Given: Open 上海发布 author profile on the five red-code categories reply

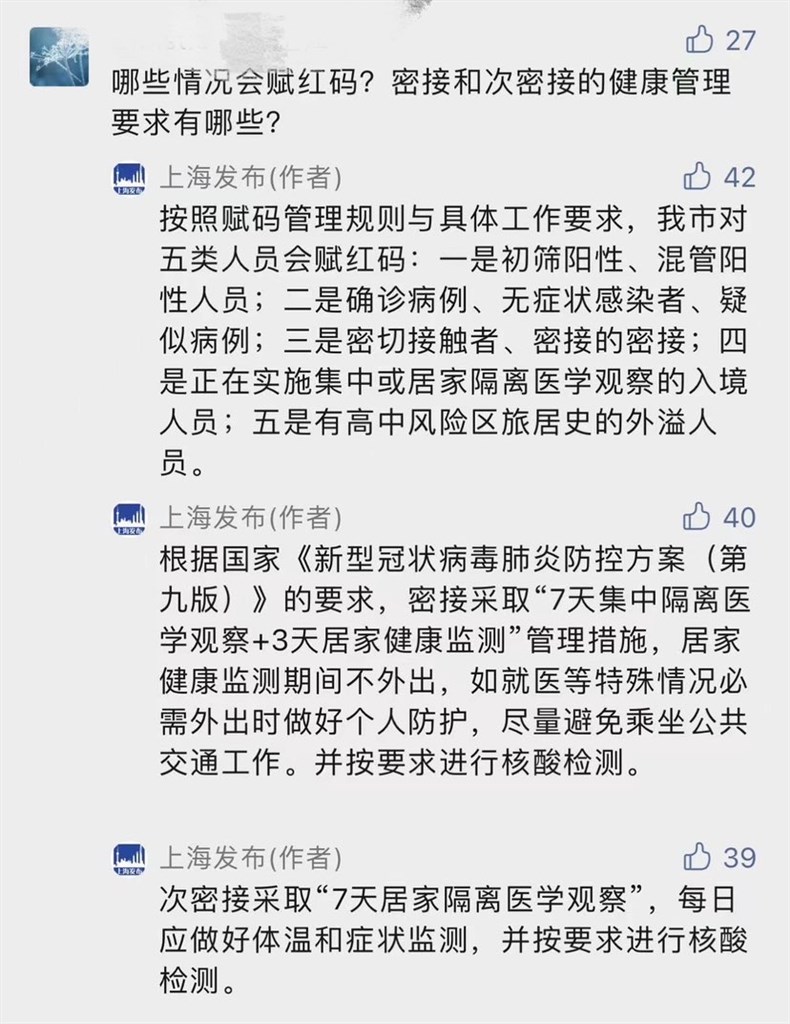Looking at the screenshot, I should pos(128,178).
